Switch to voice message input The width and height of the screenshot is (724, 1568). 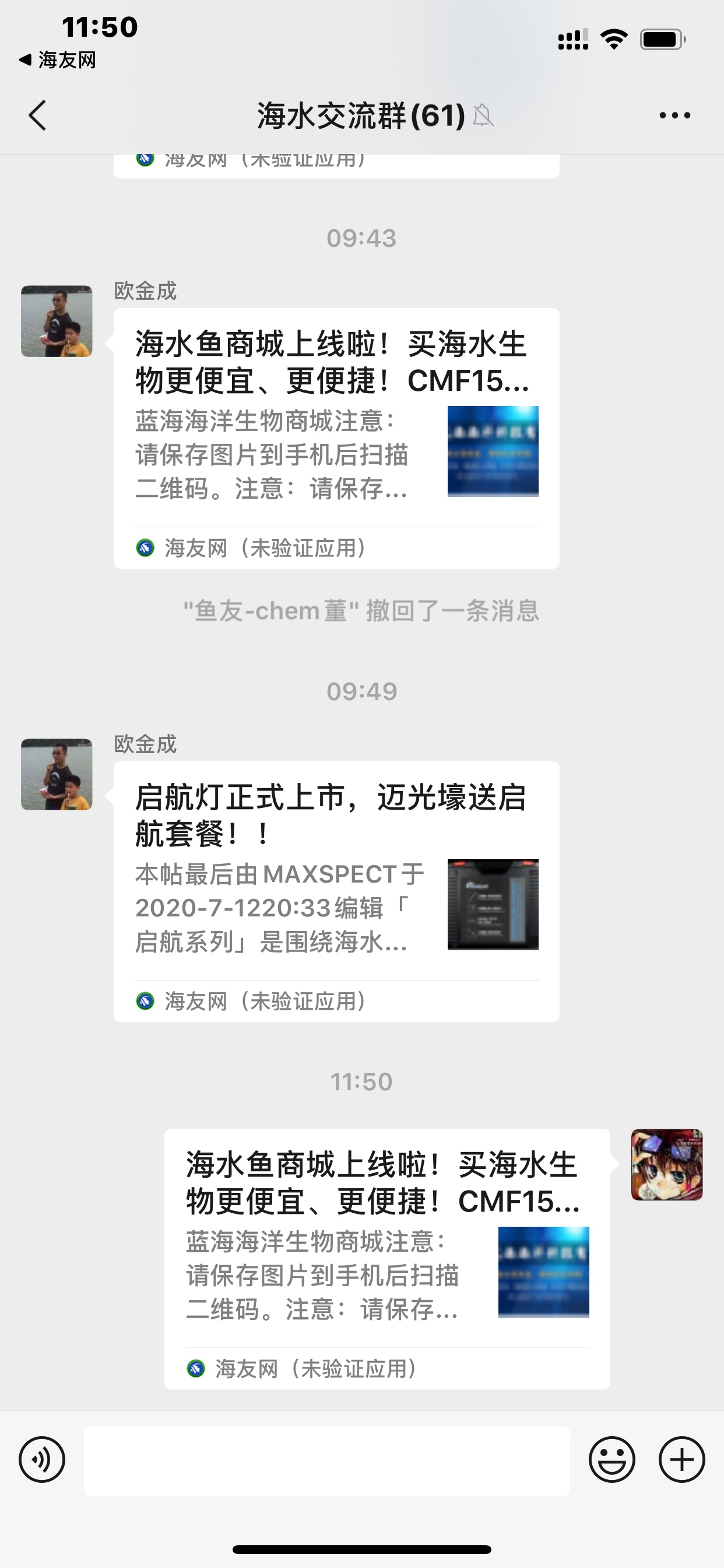tap(42, 1459)
